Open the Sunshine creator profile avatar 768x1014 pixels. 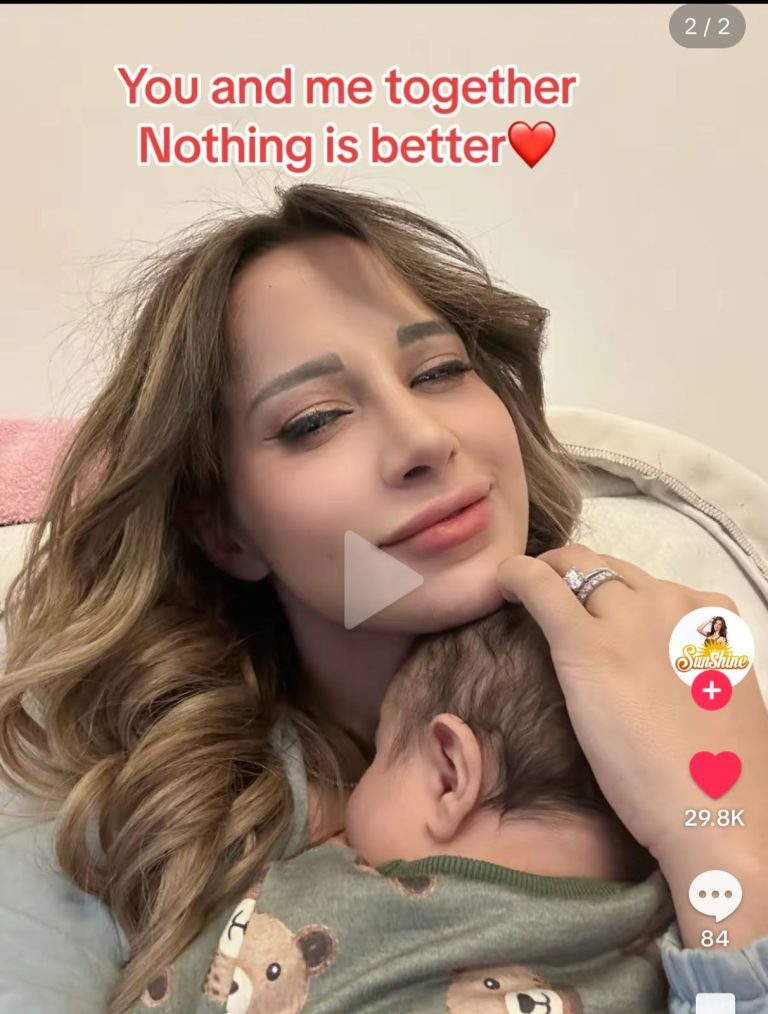711,647
